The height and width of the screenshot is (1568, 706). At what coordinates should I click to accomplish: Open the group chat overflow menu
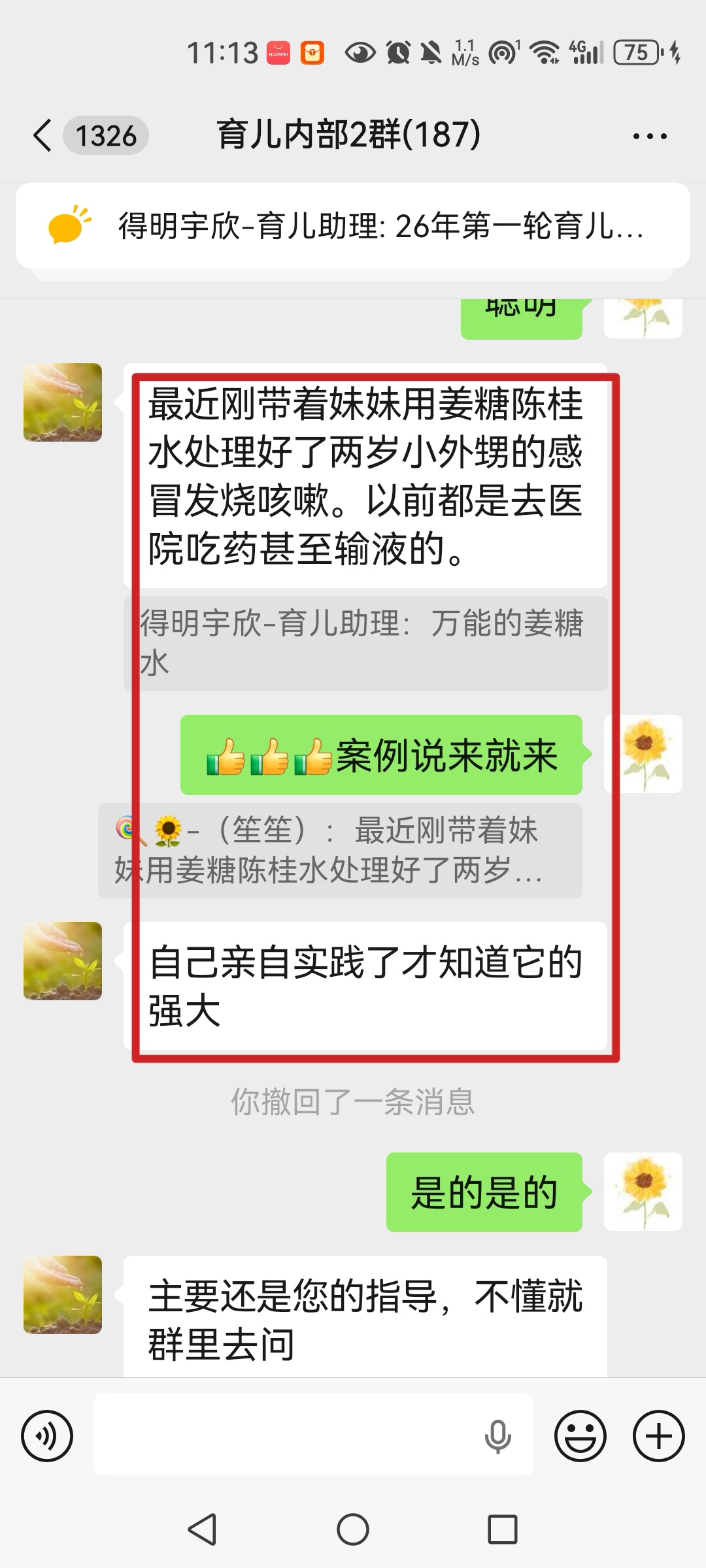click(x=649, y=137)
